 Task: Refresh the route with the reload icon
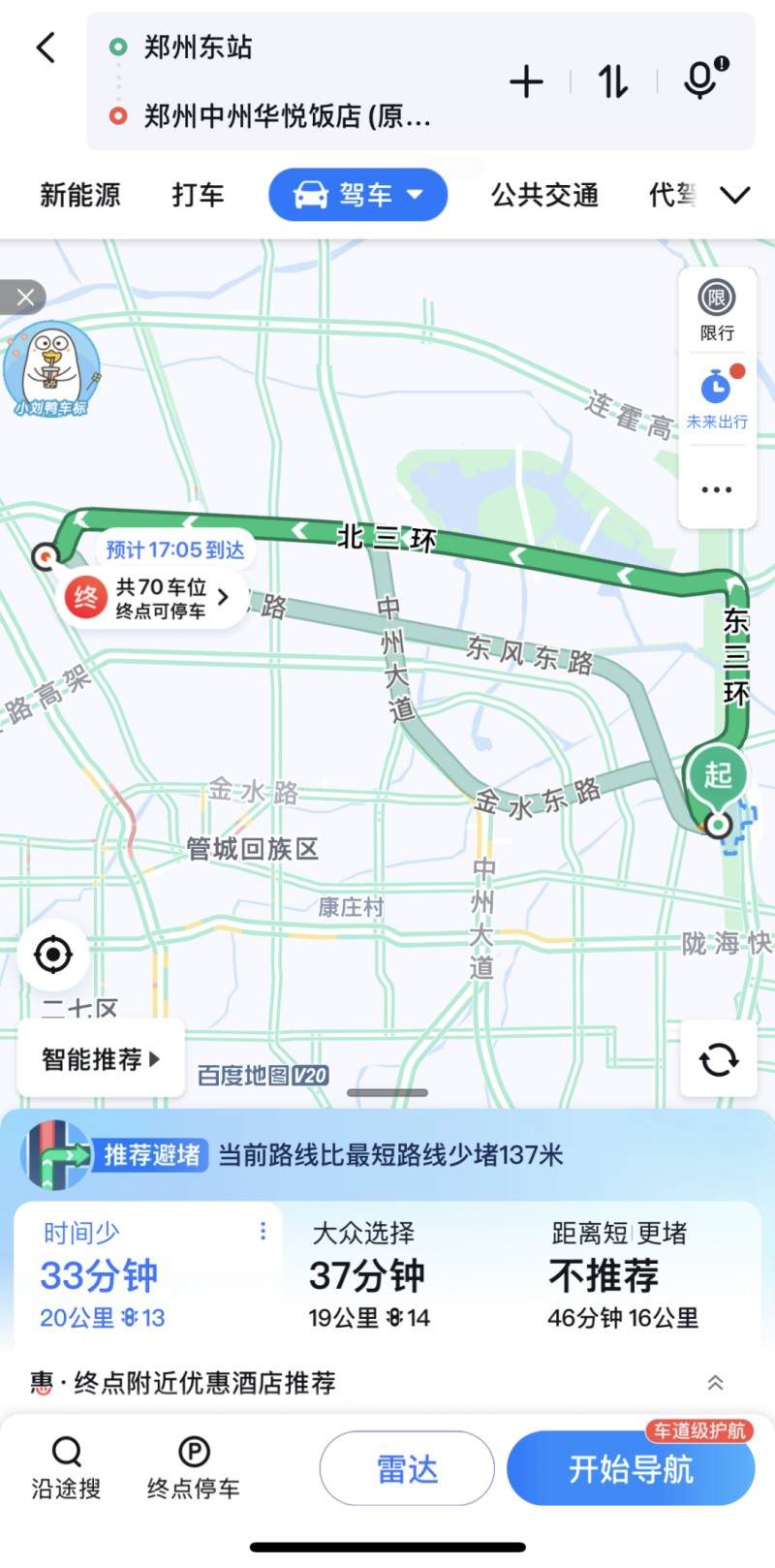[718, 1060]
